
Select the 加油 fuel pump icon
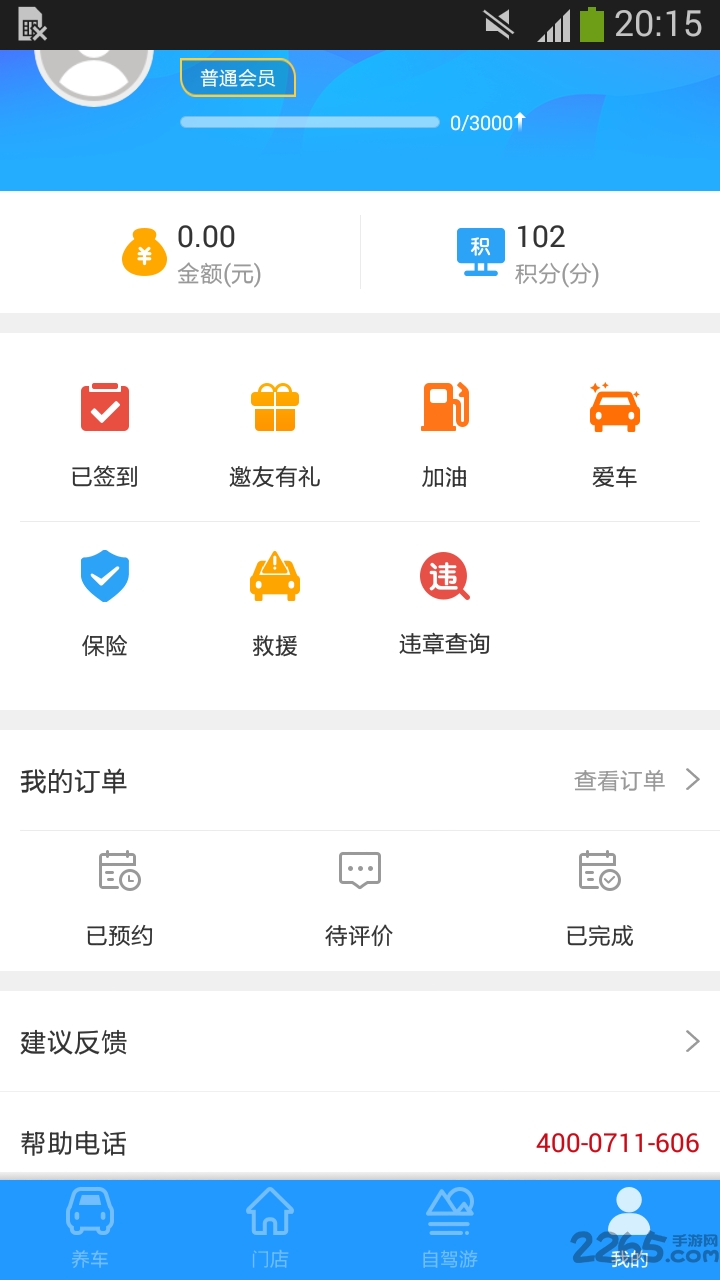tap(444, 408)
